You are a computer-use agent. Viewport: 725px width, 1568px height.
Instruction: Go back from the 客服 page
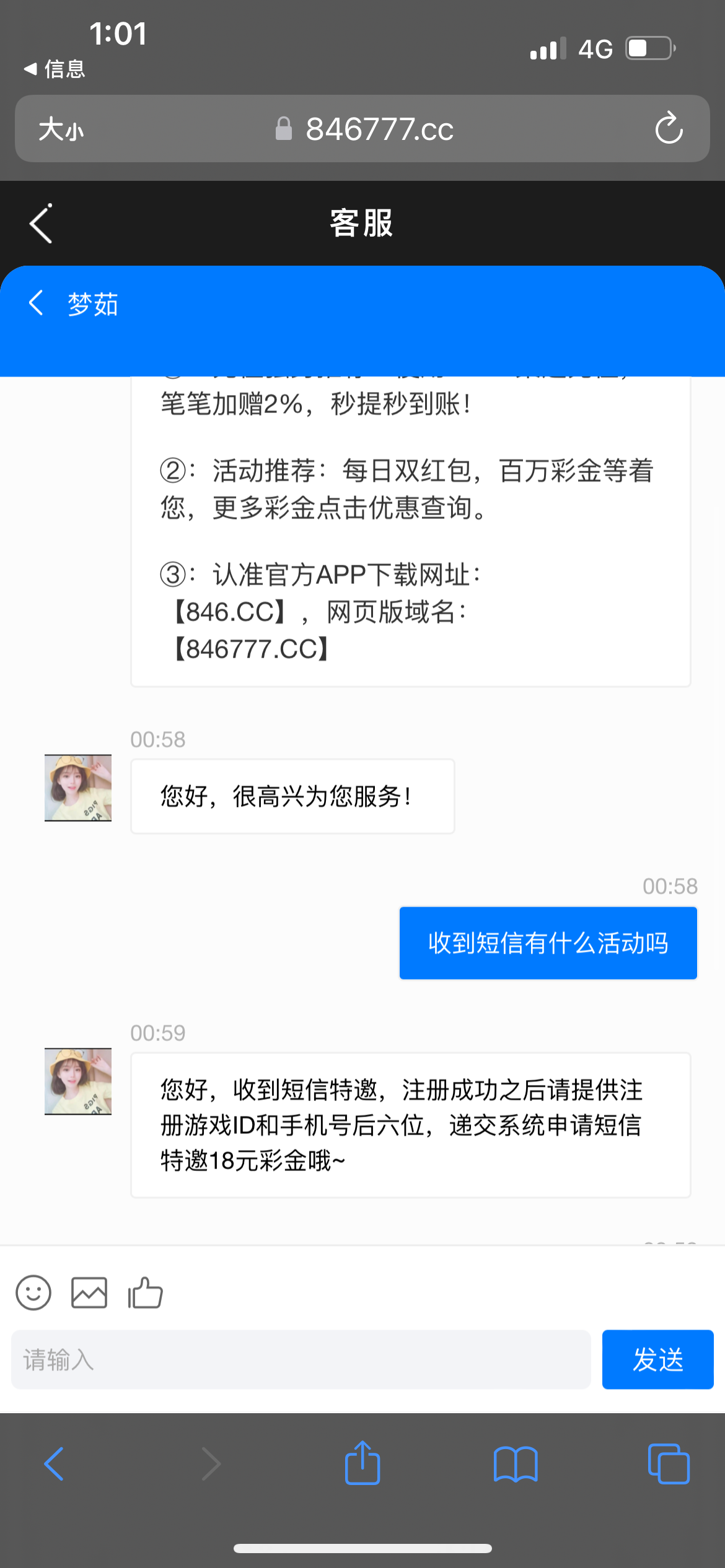point(41,224)
